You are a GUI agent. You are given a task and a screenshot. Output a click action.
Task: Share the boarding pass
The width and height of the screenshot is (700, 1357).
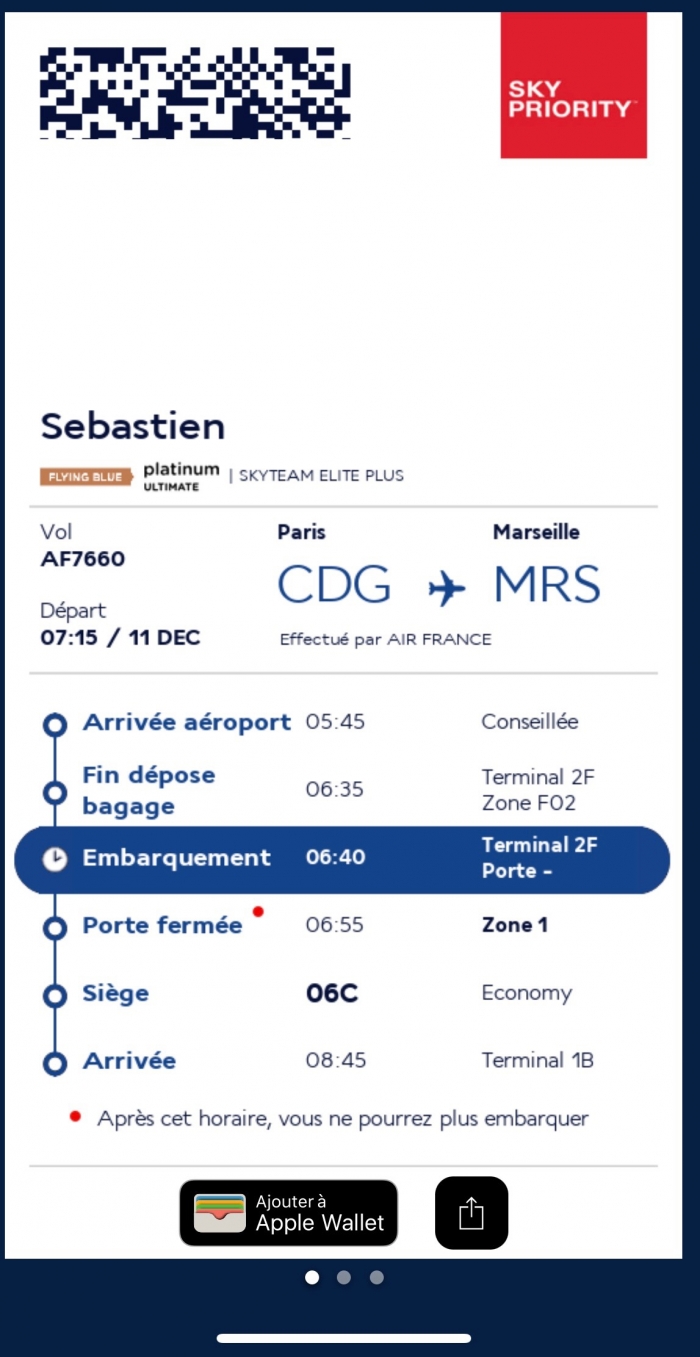471,1213
